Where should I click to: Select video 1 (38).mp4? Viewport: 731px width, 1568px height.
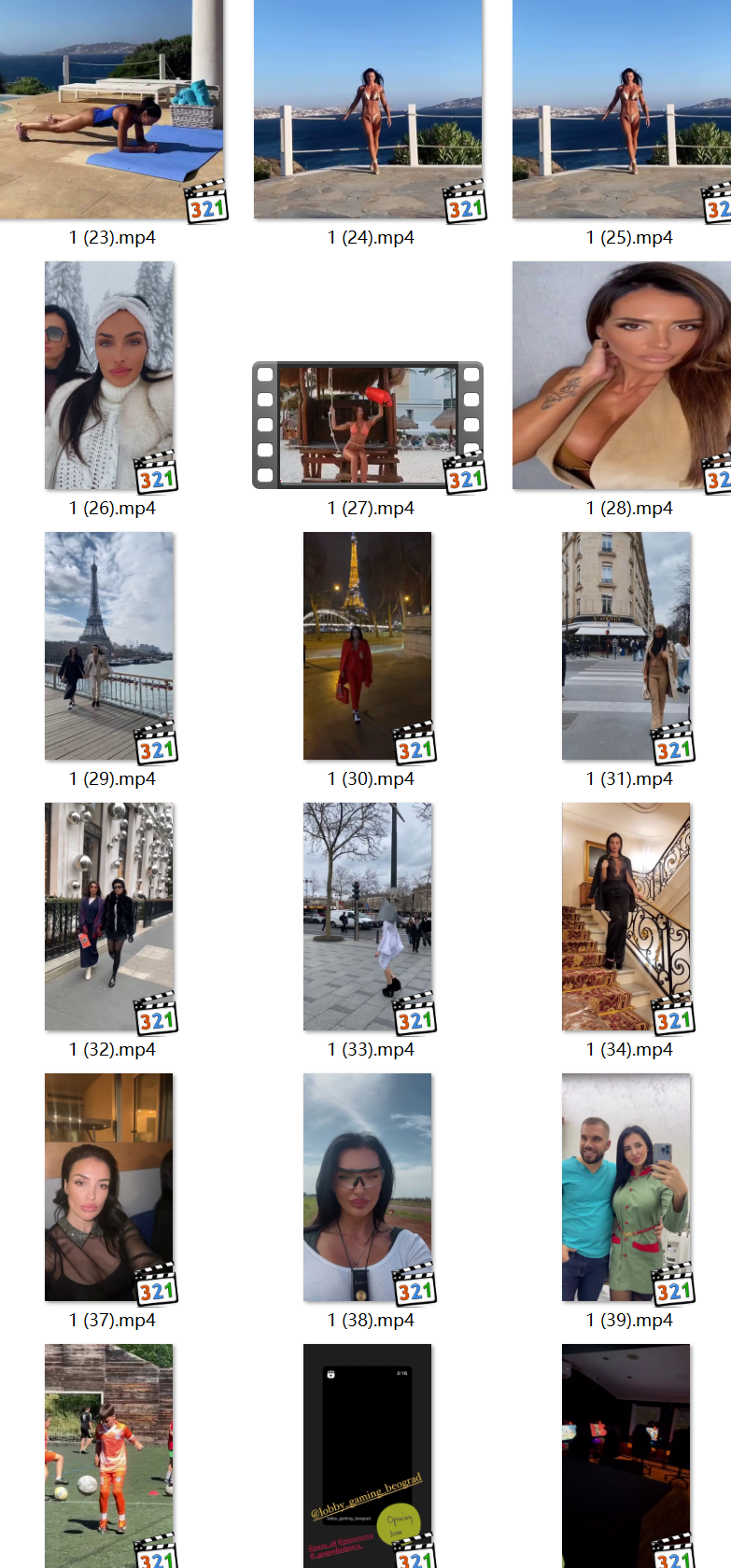pyautogui.click(x=368, y=1187)
